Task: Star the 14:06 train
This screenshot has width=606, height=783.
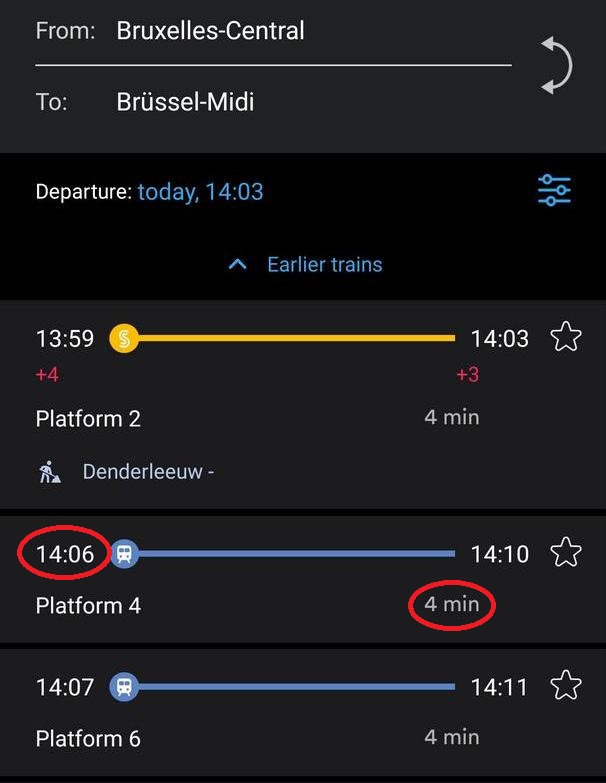Action: pyautogui.click(x=566, y=552)
